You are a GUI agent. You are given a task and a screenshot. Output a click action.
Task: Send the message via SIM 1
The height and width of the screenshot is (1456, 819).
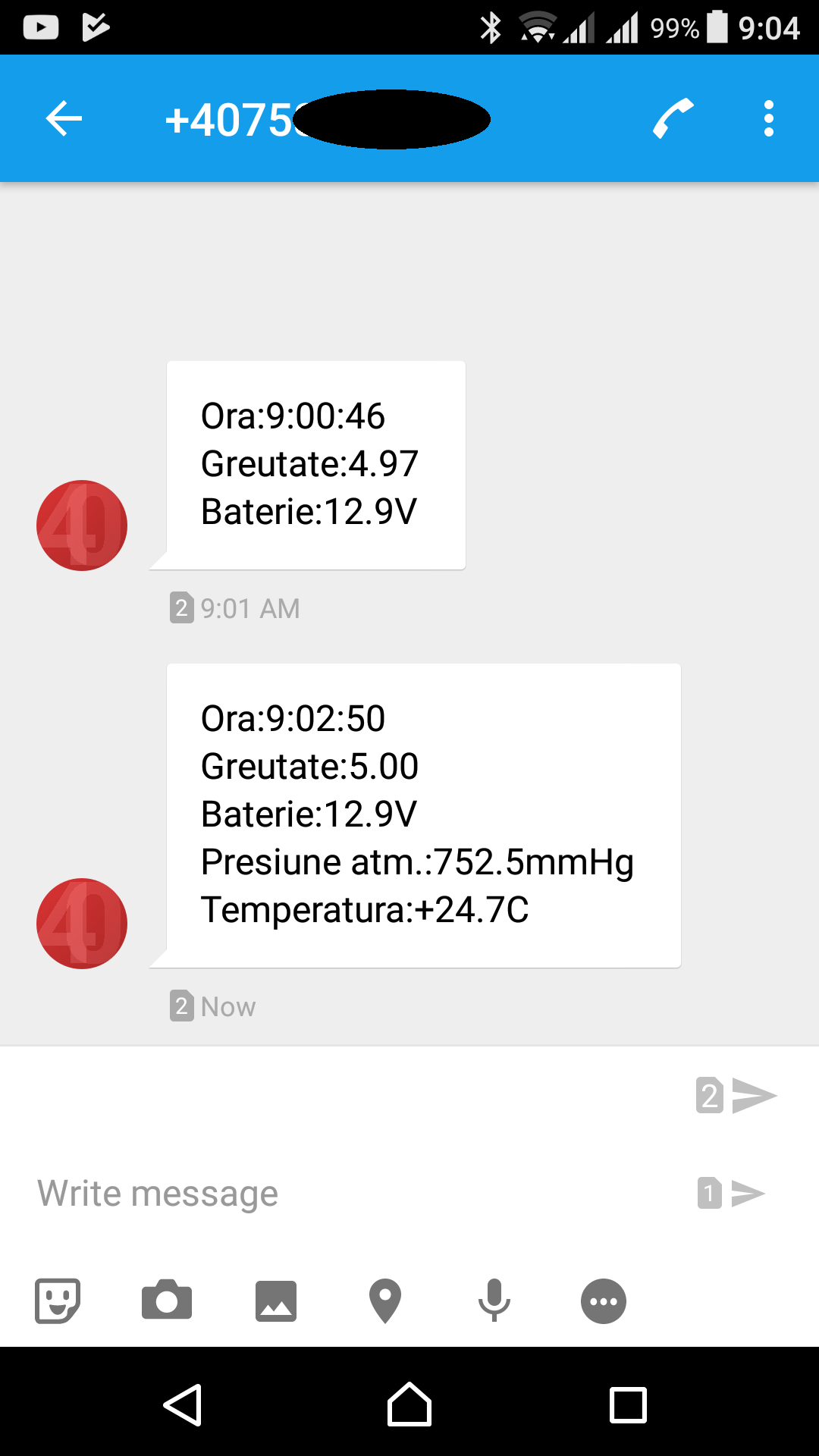tap(732, 1193)
